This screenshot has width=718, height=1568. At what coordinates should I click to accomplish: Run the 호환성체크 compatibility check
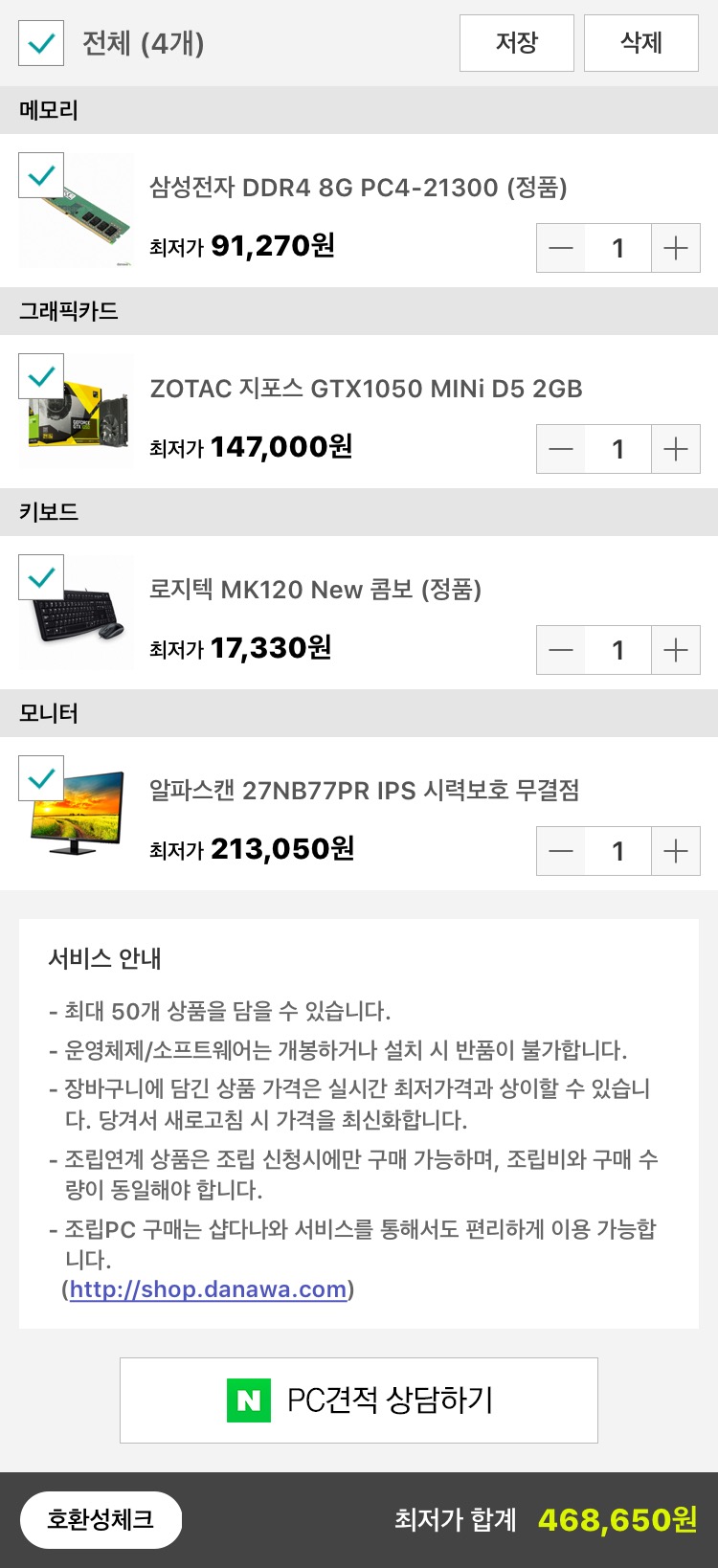click(x=101, y=1519)
